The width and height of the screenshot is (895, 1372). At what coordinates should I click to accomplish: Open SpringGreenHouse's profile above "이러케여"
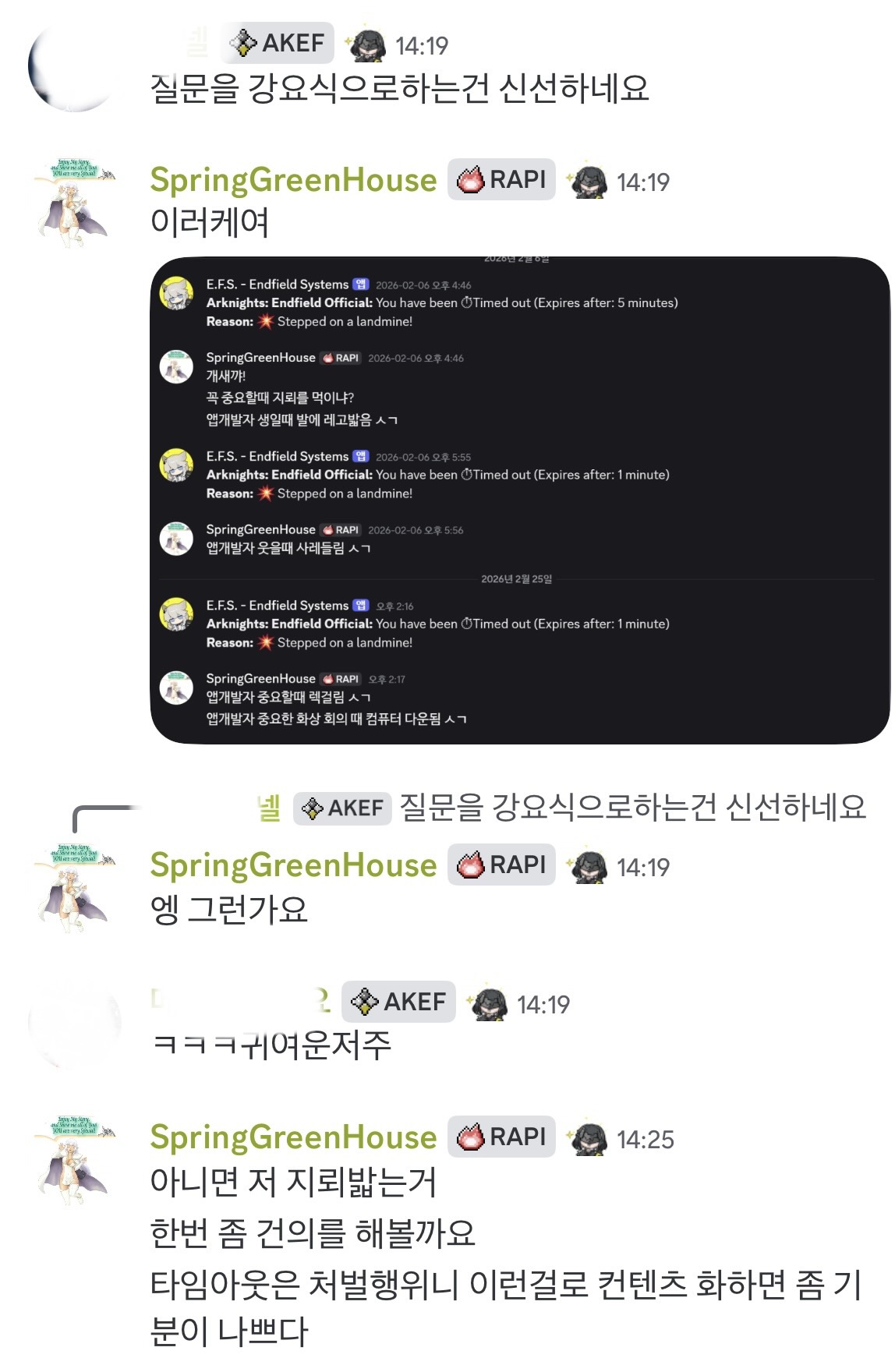(292, 180)
